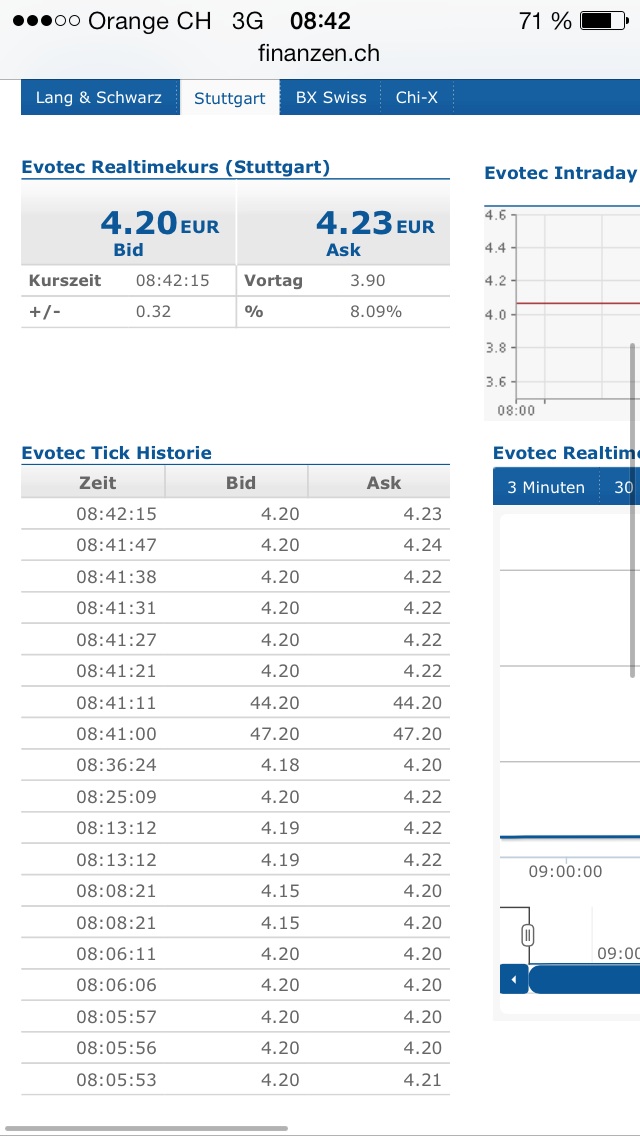Choose the 3 Minuten chart range
This screenshot has height=1136, width=640.
tap(546, 487)
